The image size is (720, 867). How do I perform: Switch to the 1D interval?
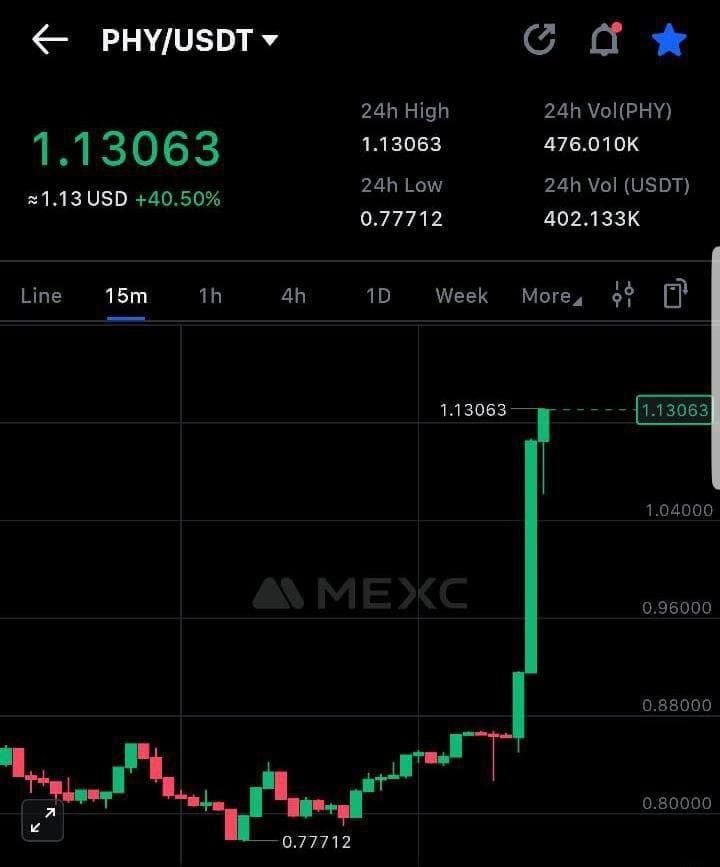click(x=378, y=296)
